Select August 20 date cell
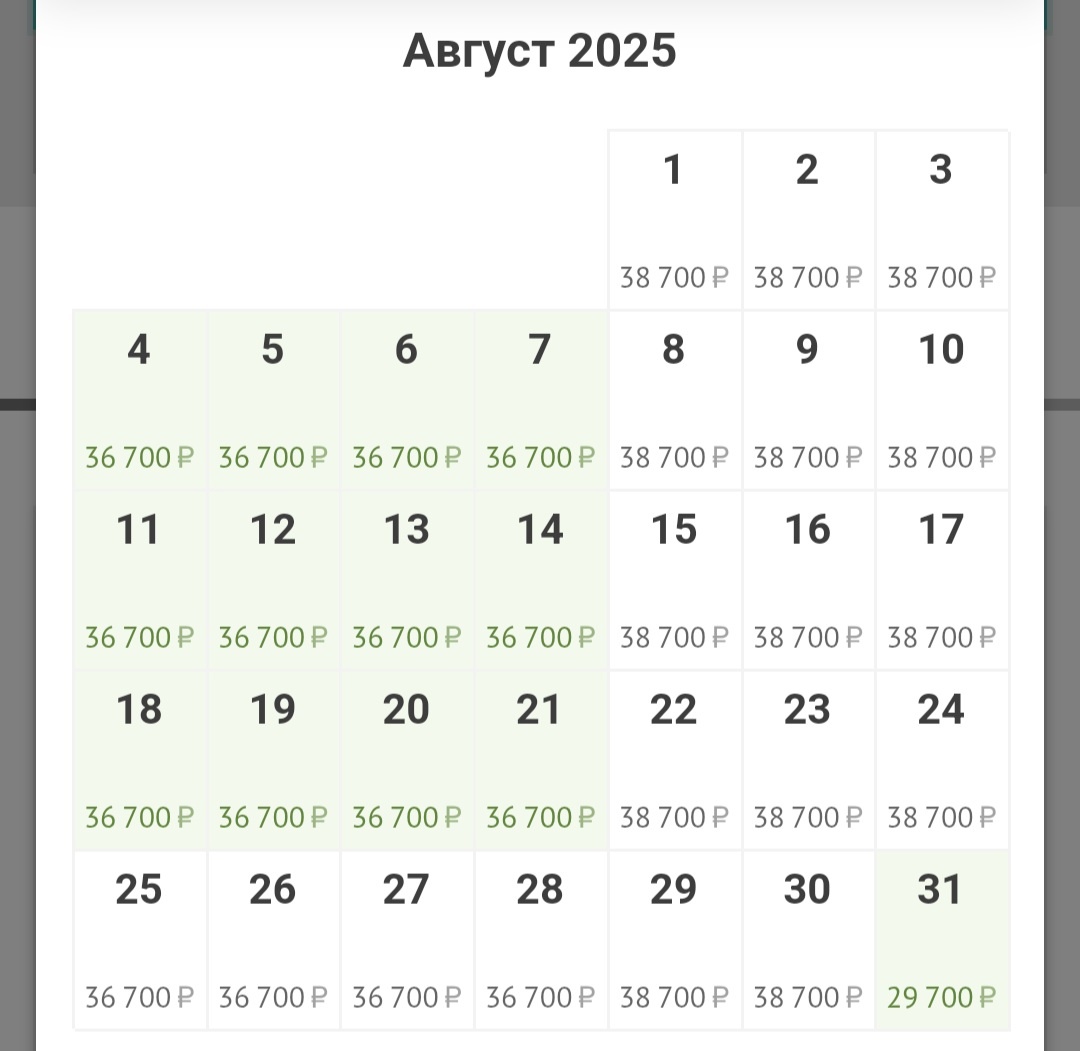 coord(406,760)
